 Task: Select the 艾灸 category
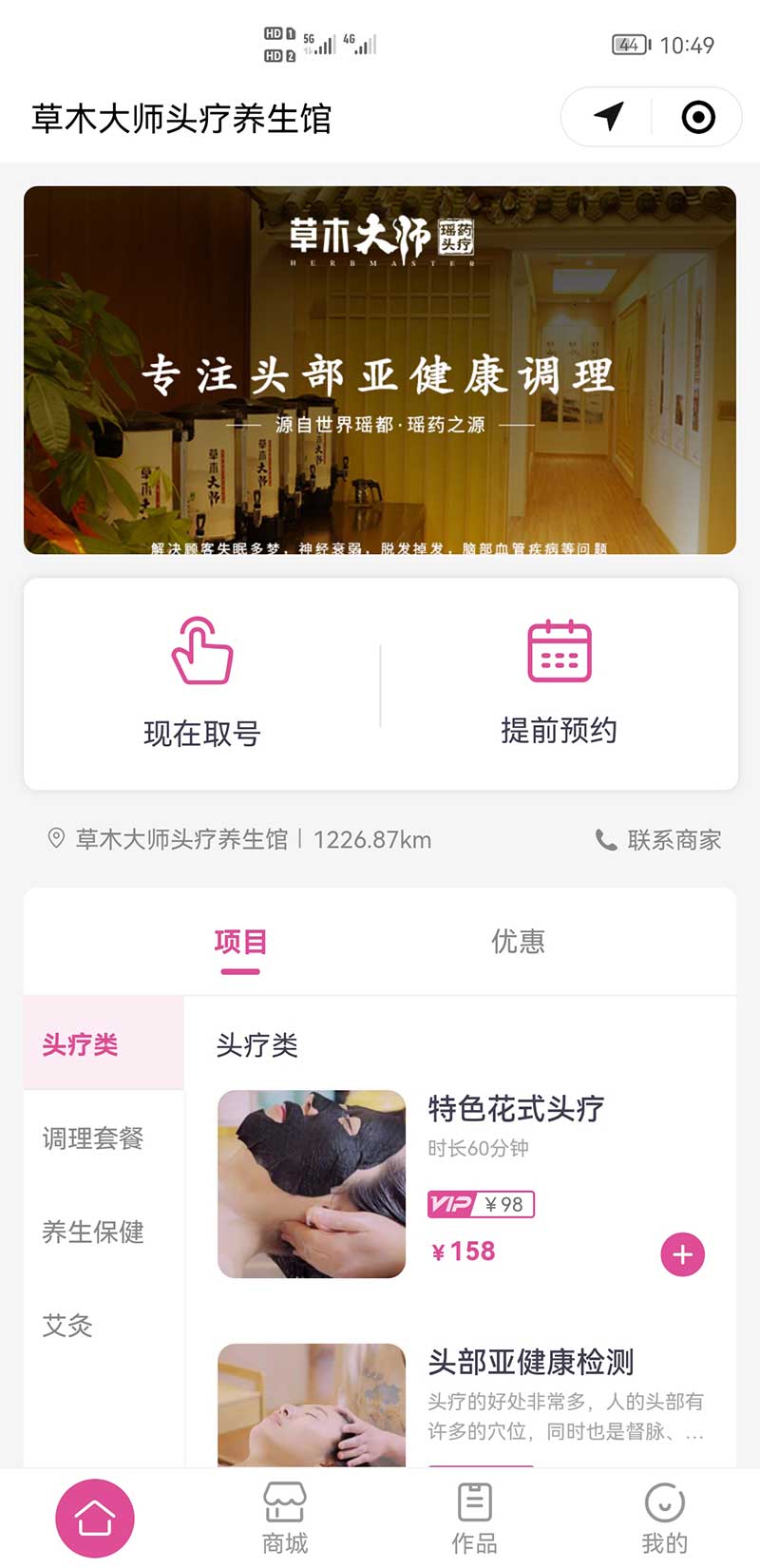67,1326
